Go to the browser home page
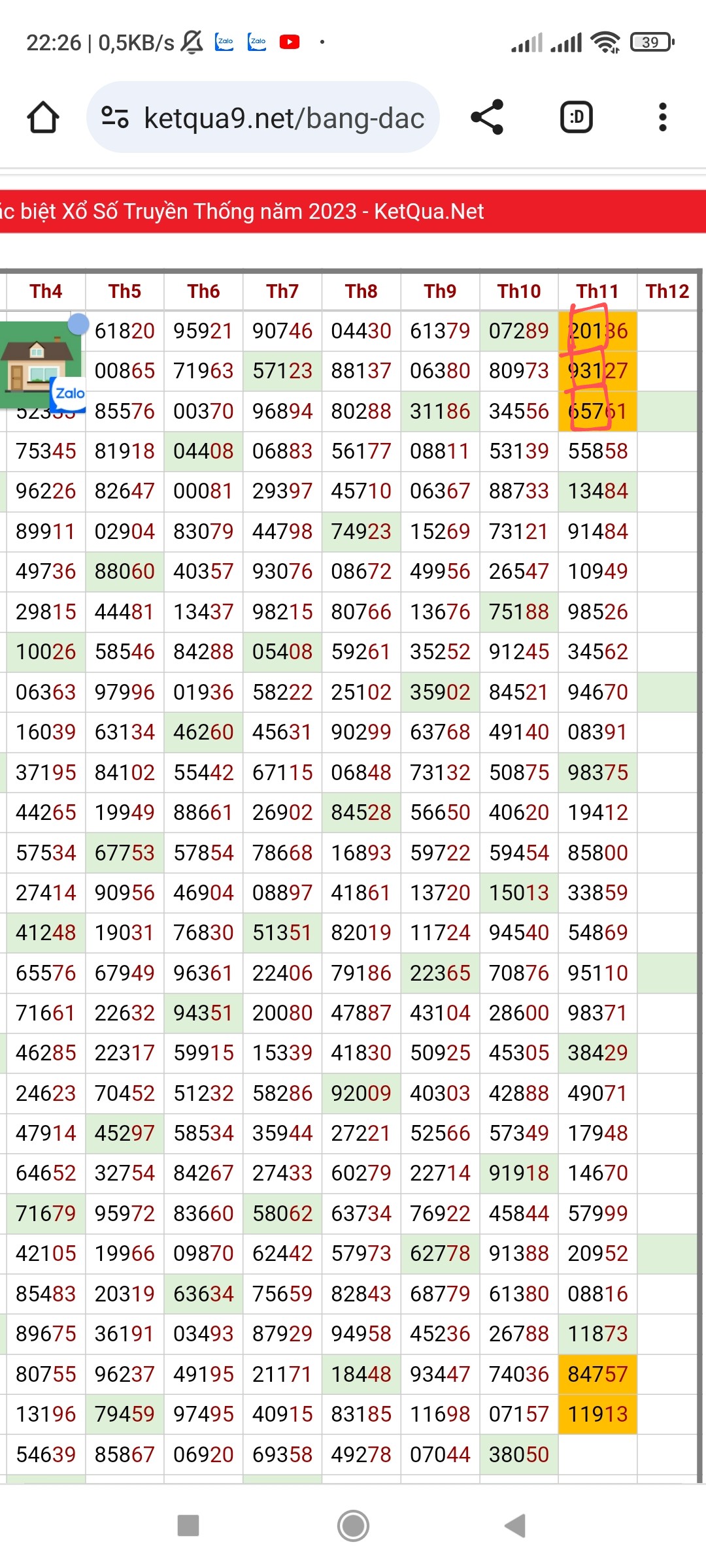Viewport: 706px width, 1568px height. (43, 118)
